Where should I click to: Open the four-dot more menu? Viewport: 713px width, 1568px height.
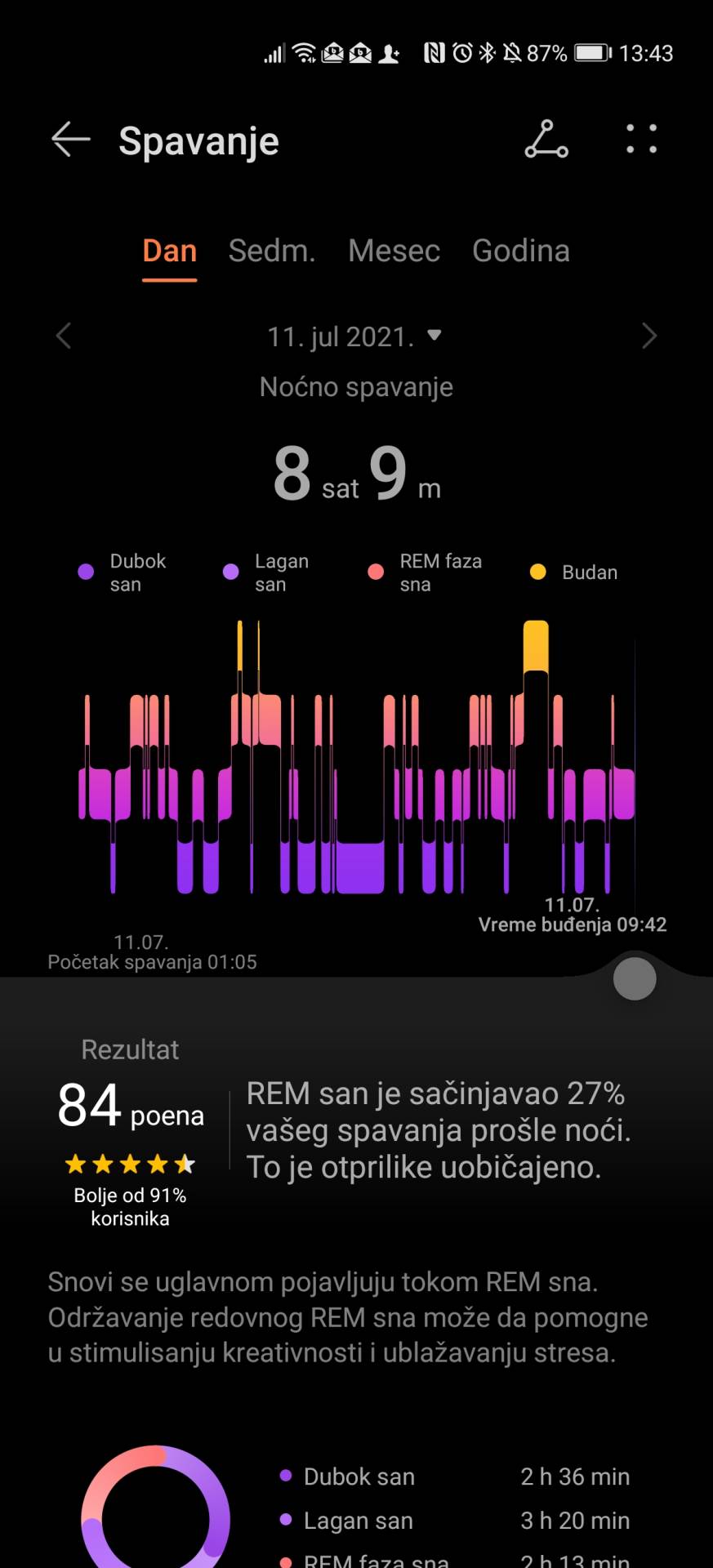click(641, 140)
